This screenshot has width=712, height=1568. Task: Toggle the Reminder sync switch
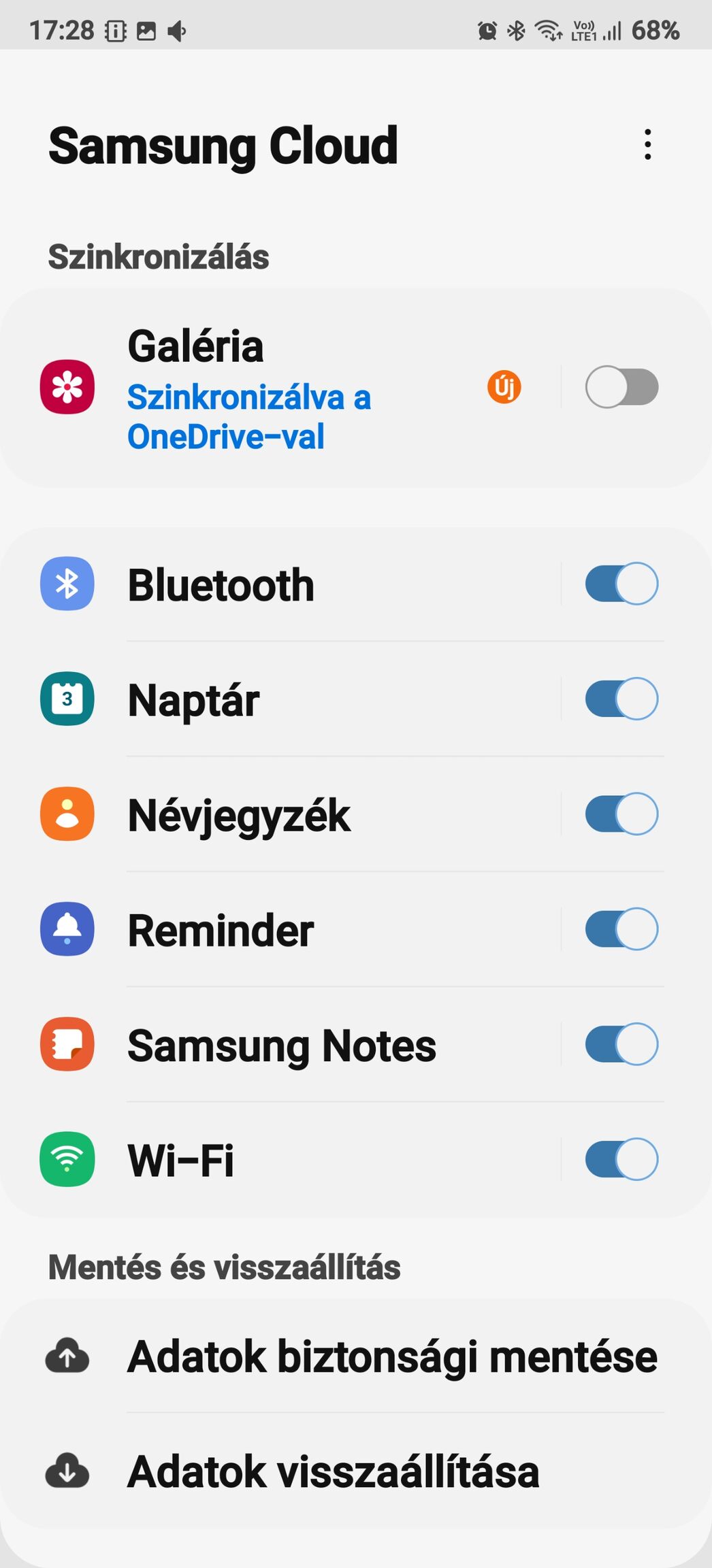(621, 929)
